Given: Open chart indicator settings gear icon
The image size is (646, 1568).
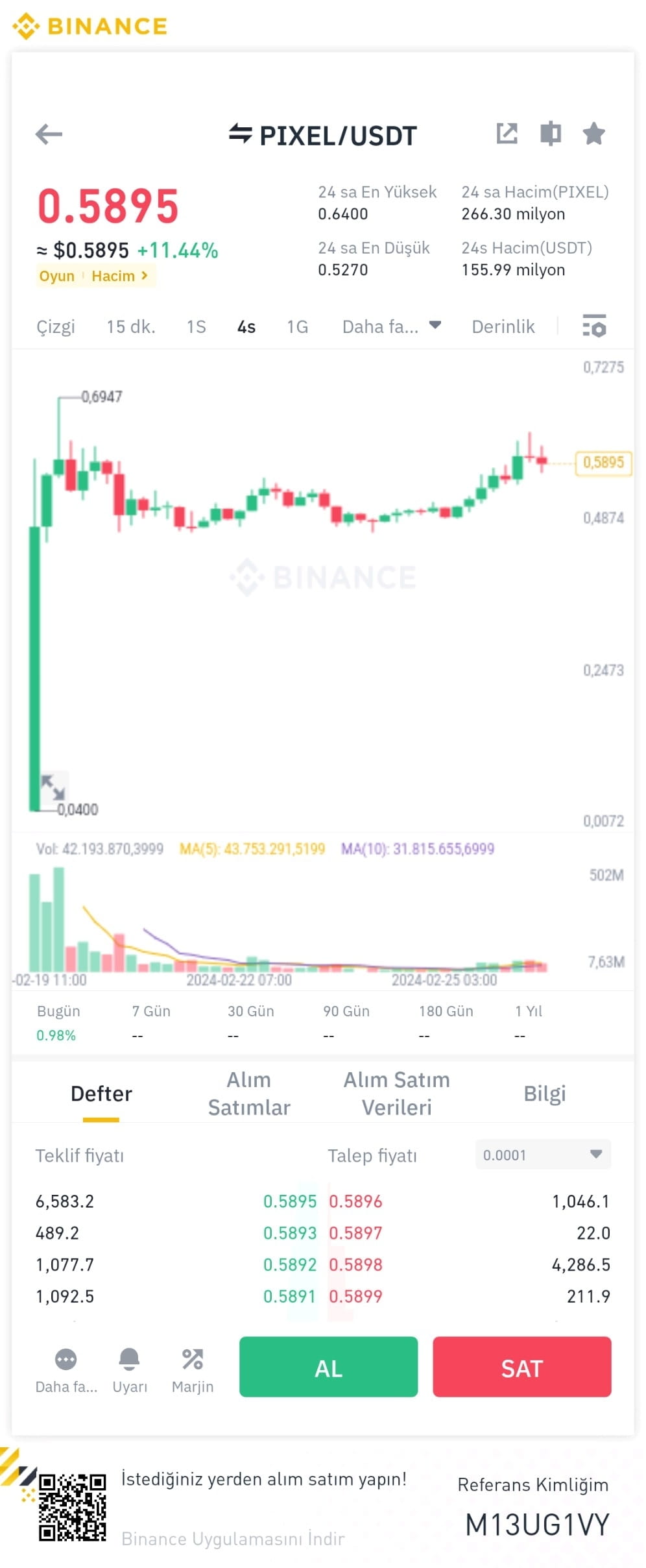Looking at the screenshot, I should [x=594, y=326].
